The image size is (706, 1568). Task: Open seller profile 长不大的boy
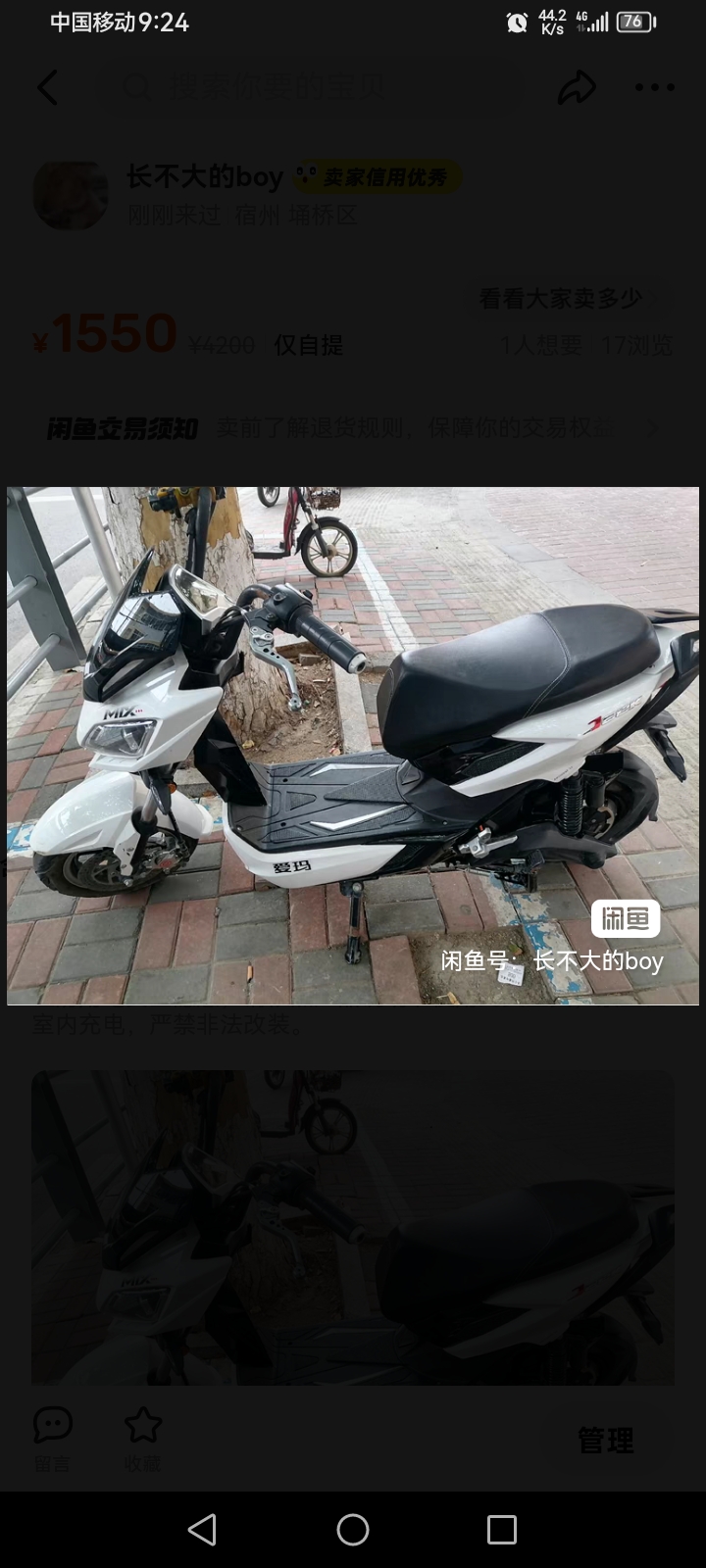click(x=204, y=176)
